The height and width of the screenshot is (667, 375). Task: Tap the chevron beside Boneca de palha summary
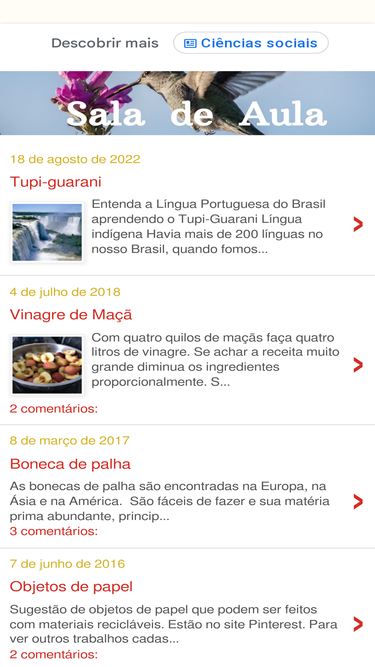(358, 502)
